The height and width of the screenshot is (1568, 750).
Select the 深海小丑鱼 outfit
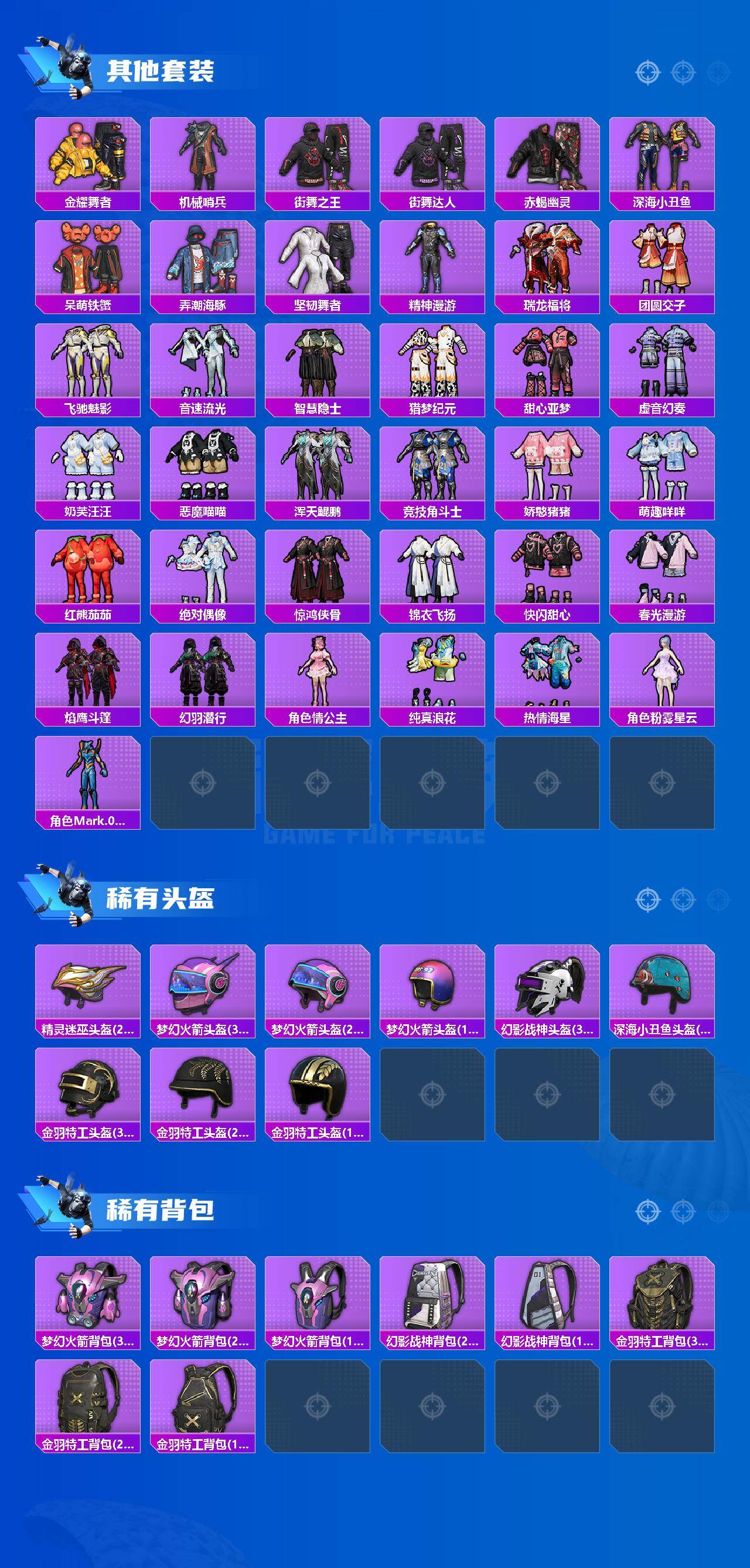pos(660,159)
